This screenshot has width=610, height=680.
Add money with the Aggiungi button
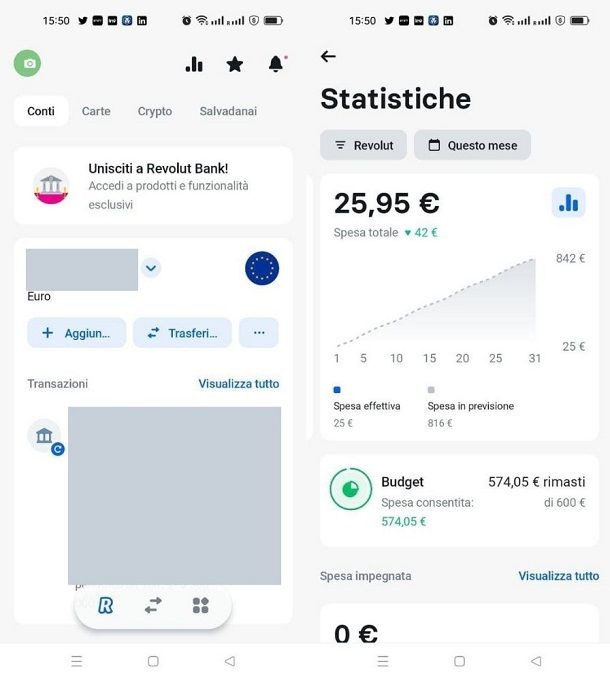76,333
